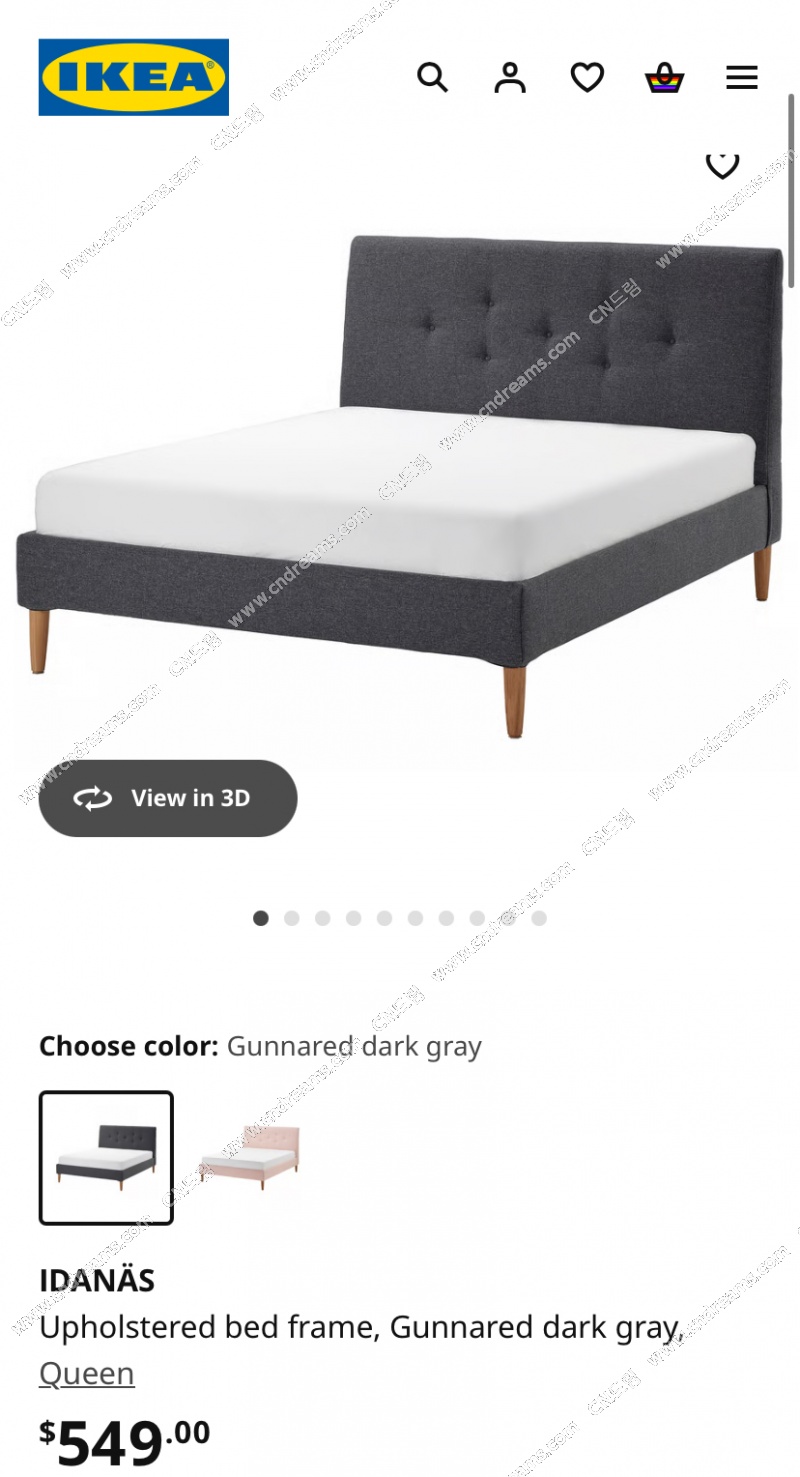Tap View in 3D button
800x1477 pixels.
tap(168, 798)
